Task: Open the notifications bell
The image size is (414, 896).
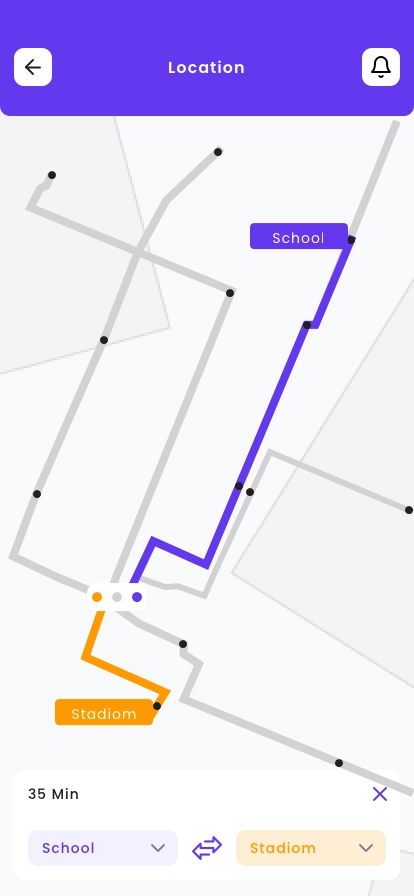Action: (x=381, y=67)
